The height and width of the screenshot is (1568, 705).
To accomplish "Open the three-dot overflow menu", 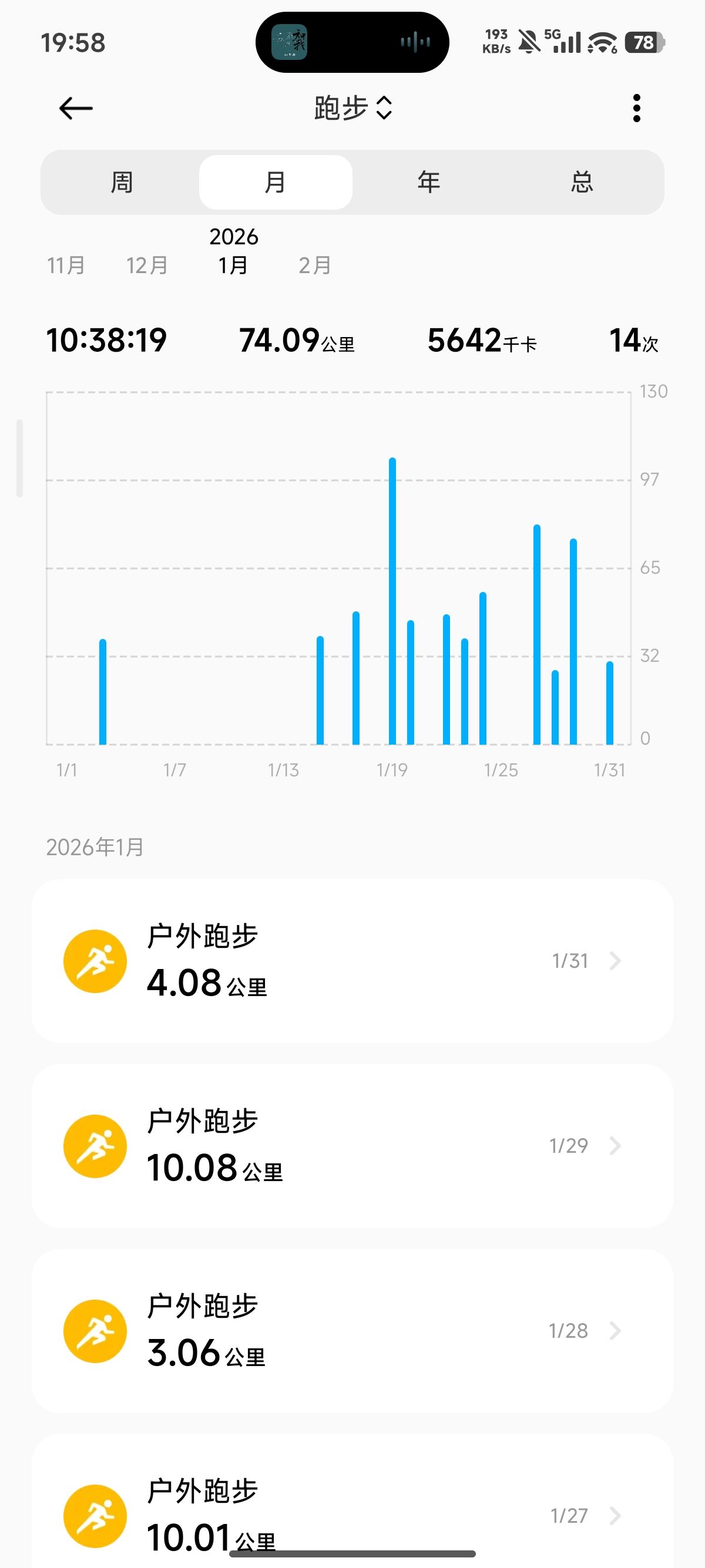I will [636, 108].
